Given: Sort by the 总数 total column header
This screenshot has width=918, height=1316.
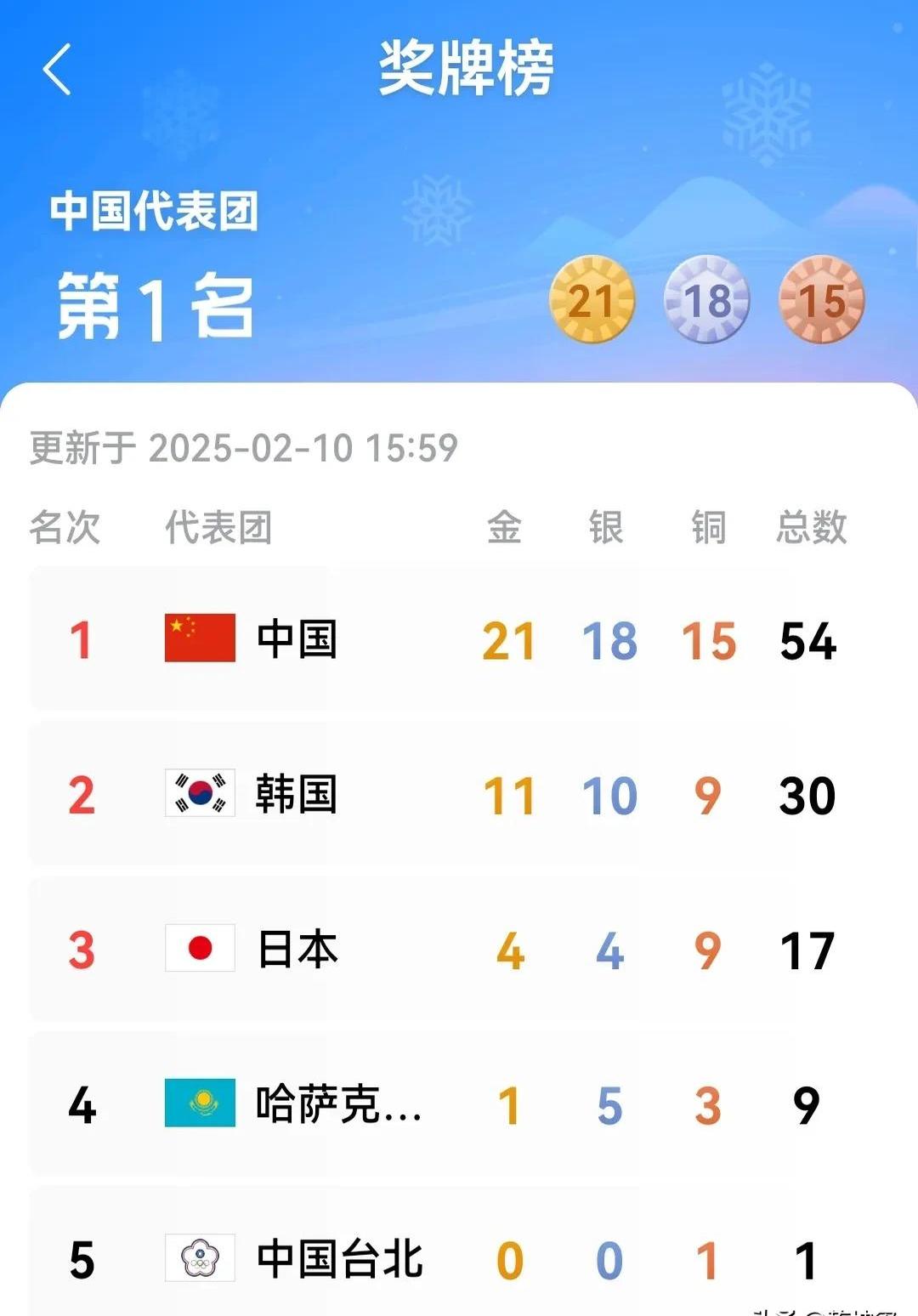Looking at the screenshot, I should [x=810, y=527].
